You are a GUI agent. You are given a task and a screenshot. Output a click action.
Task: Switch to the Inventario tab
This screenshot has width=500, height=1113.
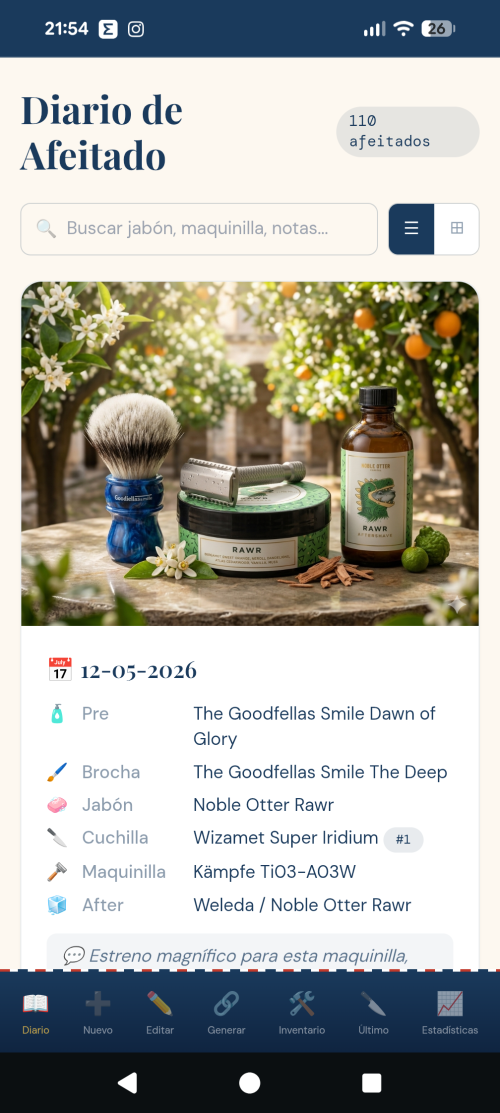tap(302, 1012)
